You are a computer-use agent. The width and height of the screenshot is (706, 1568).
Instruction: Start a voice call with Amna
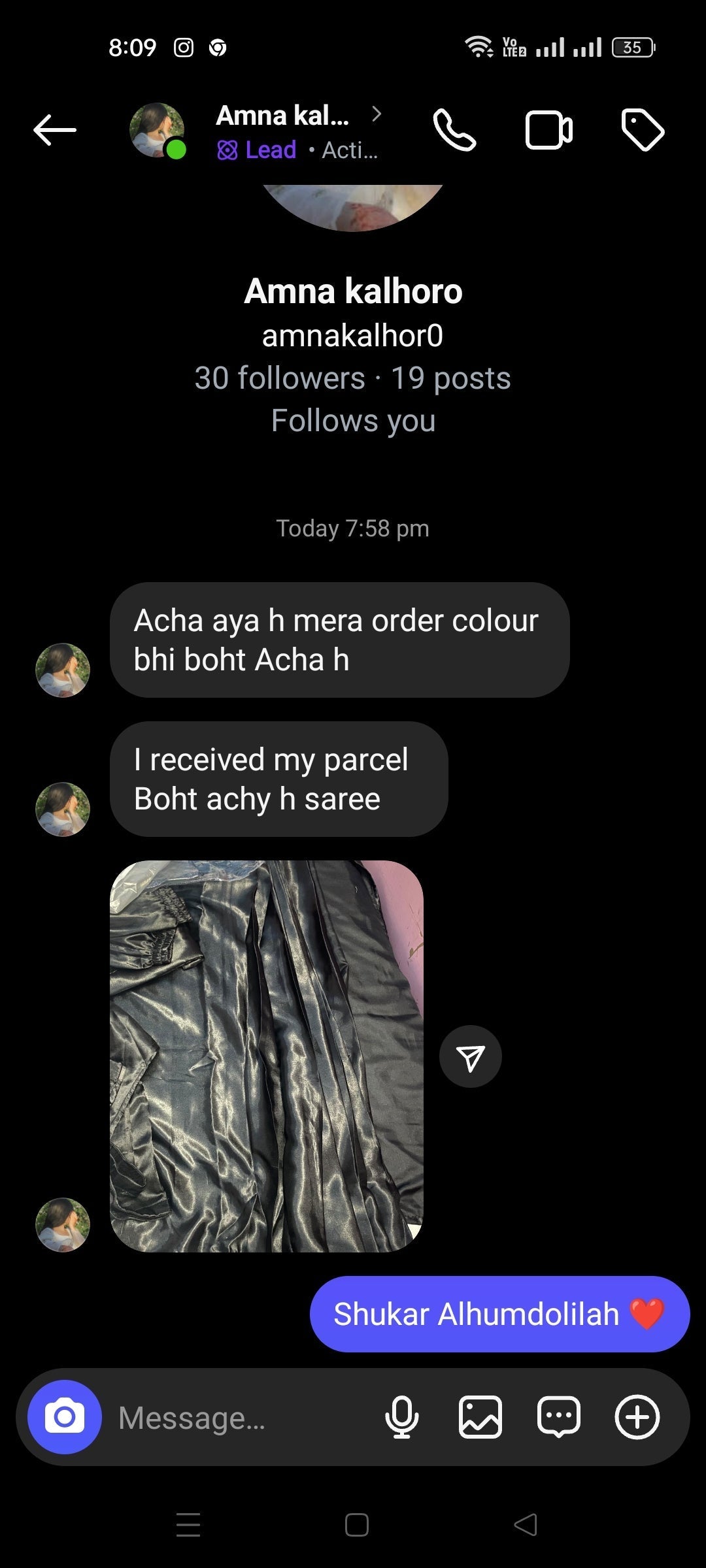coord(454,130)
